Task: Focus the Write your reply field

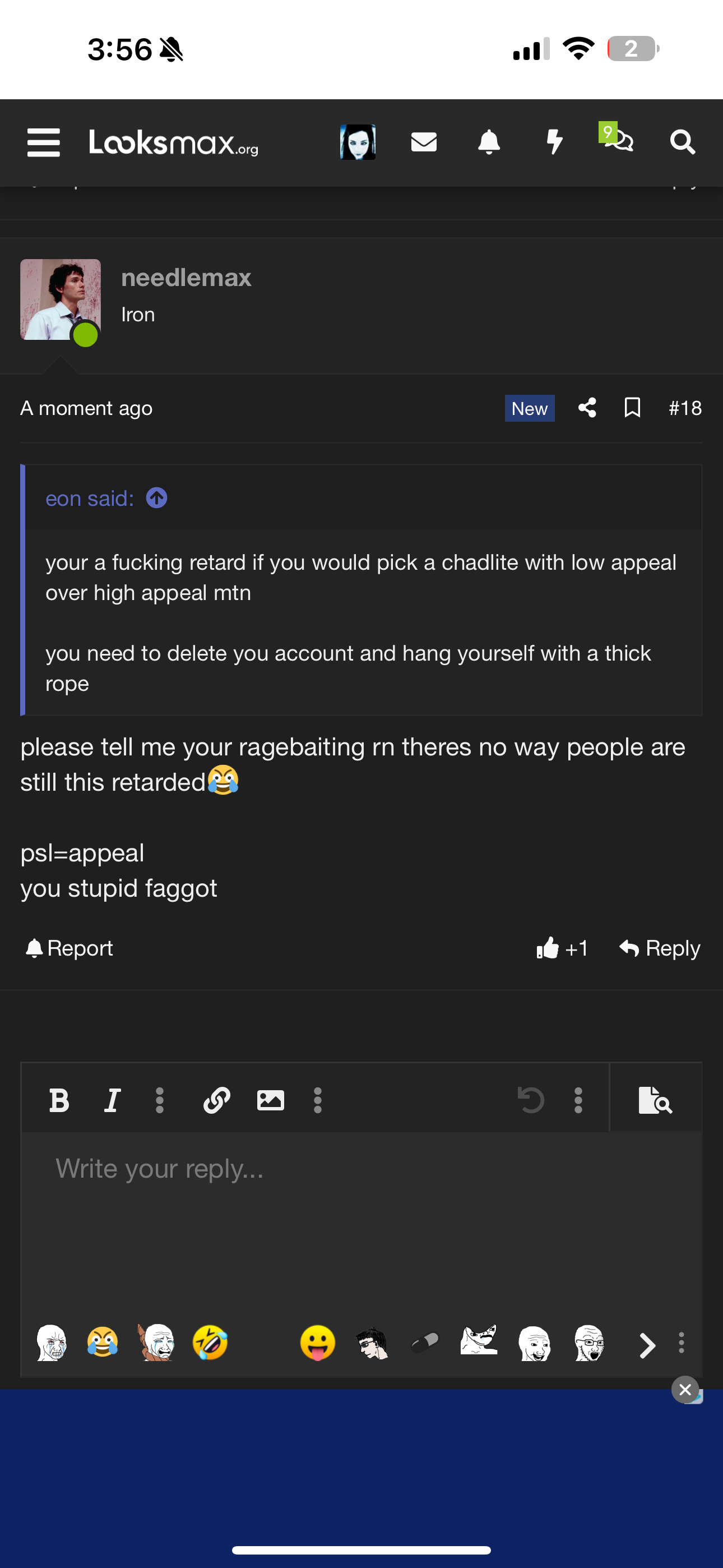Action: click(361, 1211)
